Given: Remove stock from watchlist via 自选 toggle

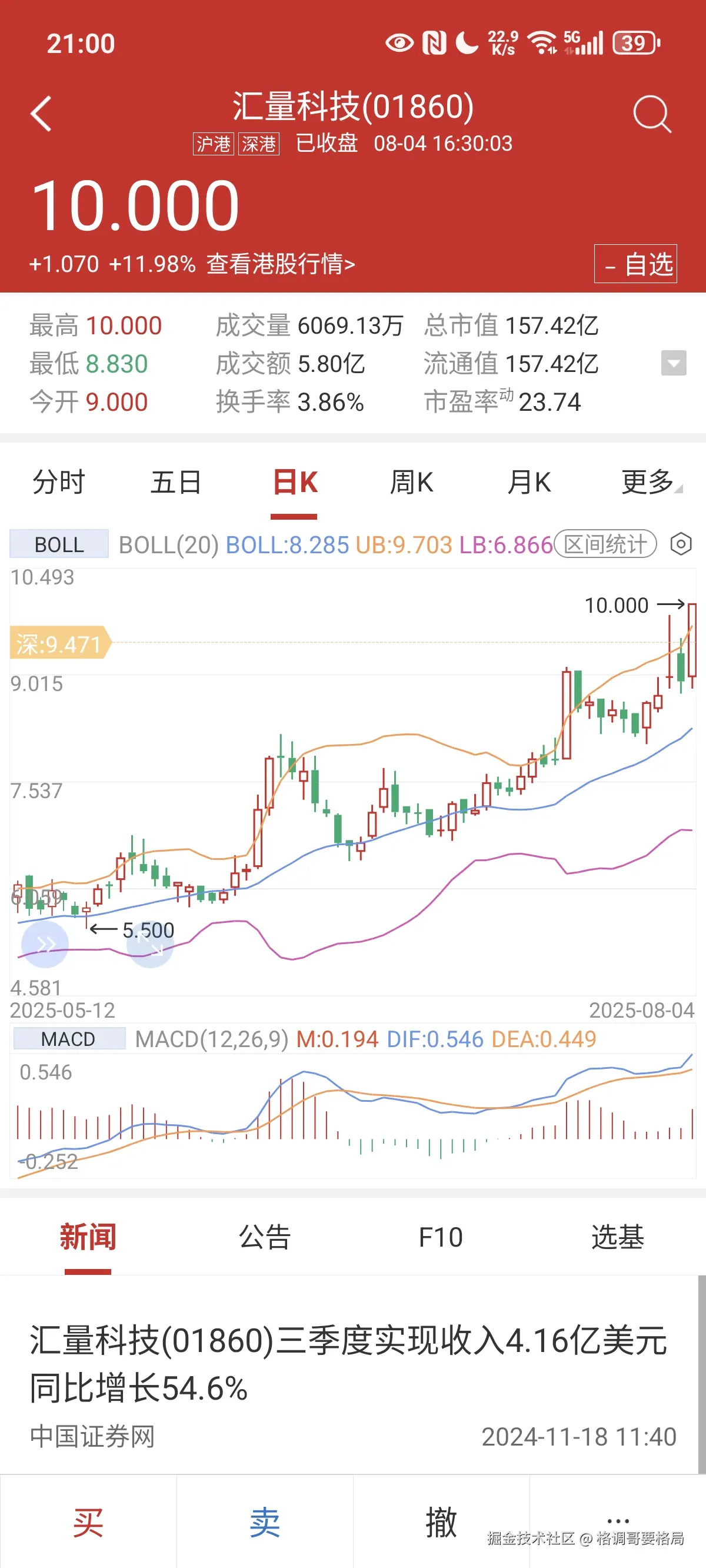Looking at the screenshot, I should (x=637, y=263).
